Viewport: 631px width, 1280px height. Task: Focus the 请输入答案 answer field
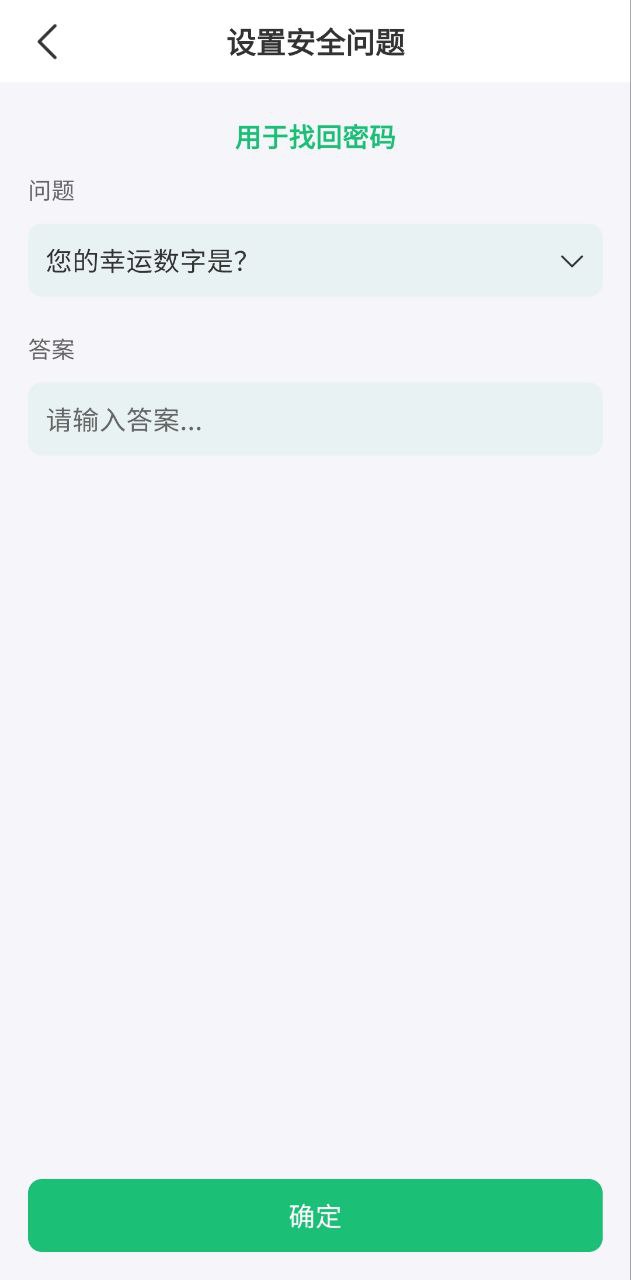click(x=315, y=419)
